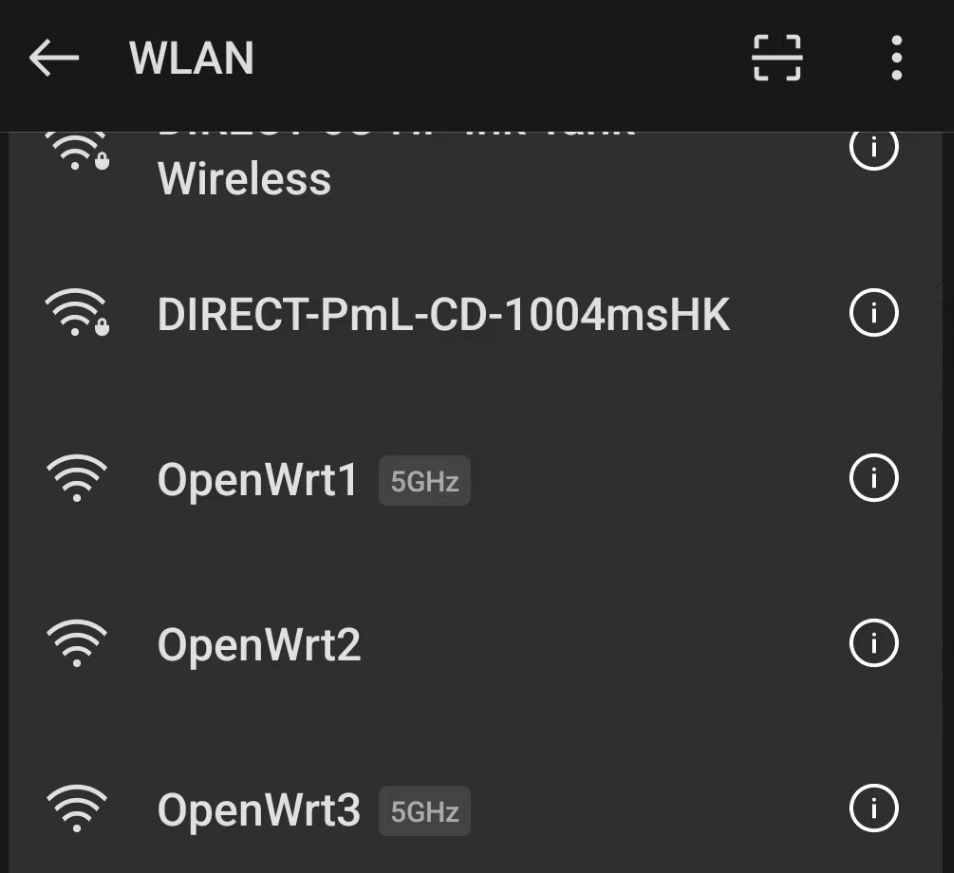The image size is (954, 873).
Task: Select the OpenWrt2 network
Action: pos(259,644)
